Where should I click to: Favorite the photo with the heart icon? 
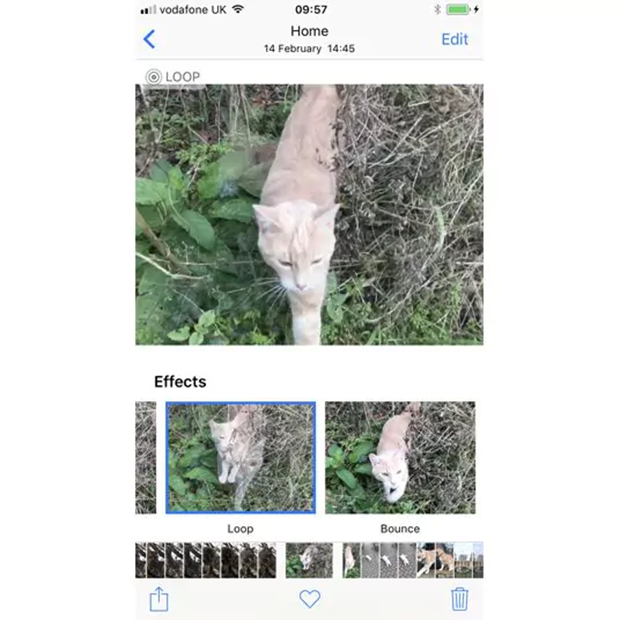click(310, 598)
